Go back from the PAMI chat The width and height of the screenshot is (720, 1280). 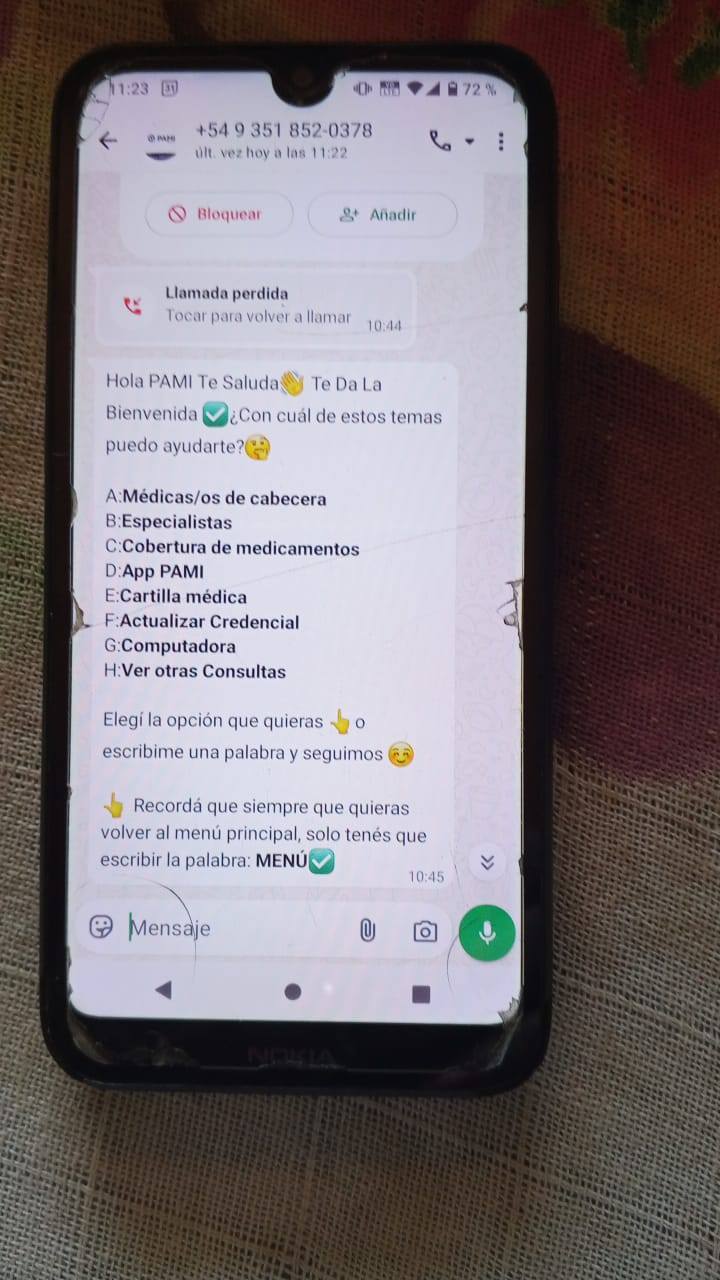coord(107,141)
